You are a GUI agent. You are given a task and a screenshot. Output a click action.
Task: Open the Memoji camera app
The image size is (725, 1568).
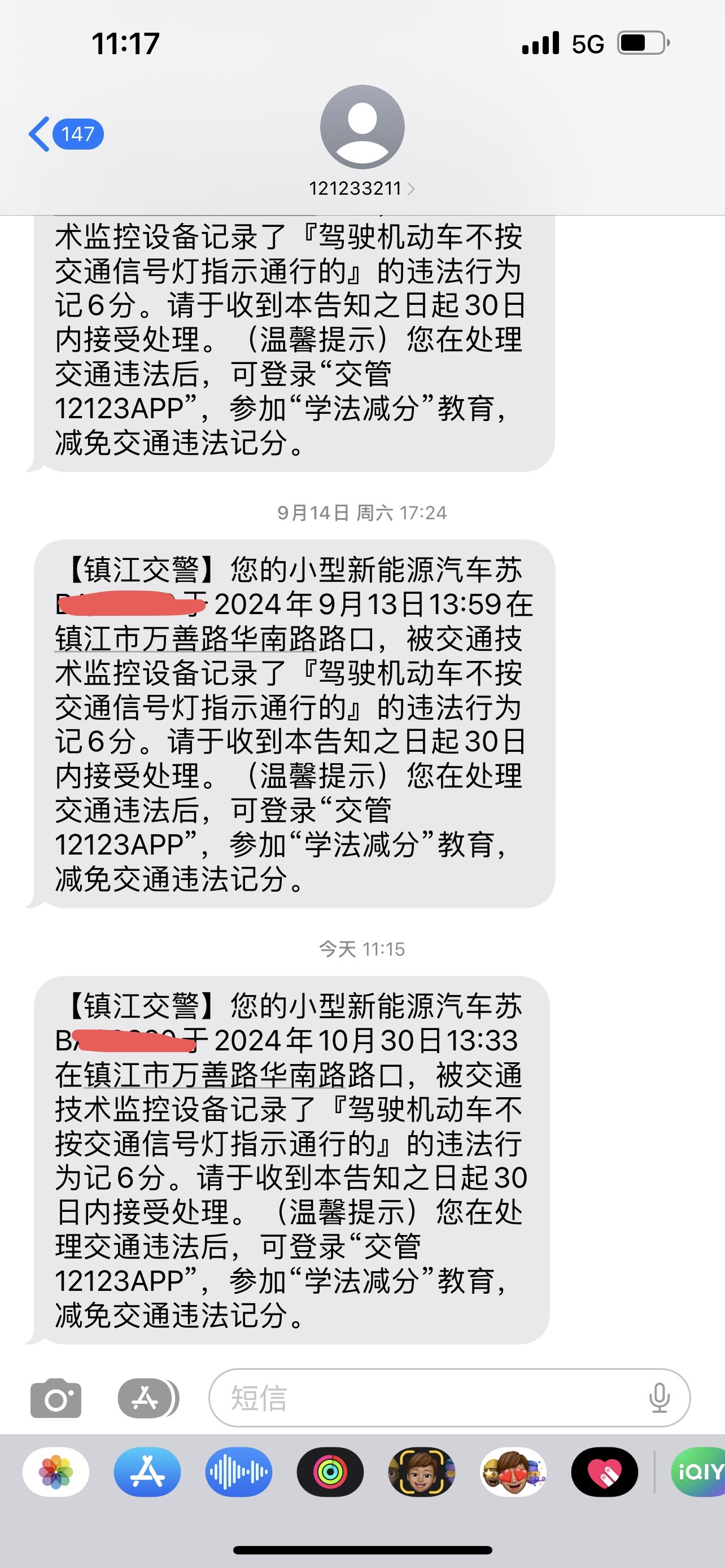tap(421, 1473)
